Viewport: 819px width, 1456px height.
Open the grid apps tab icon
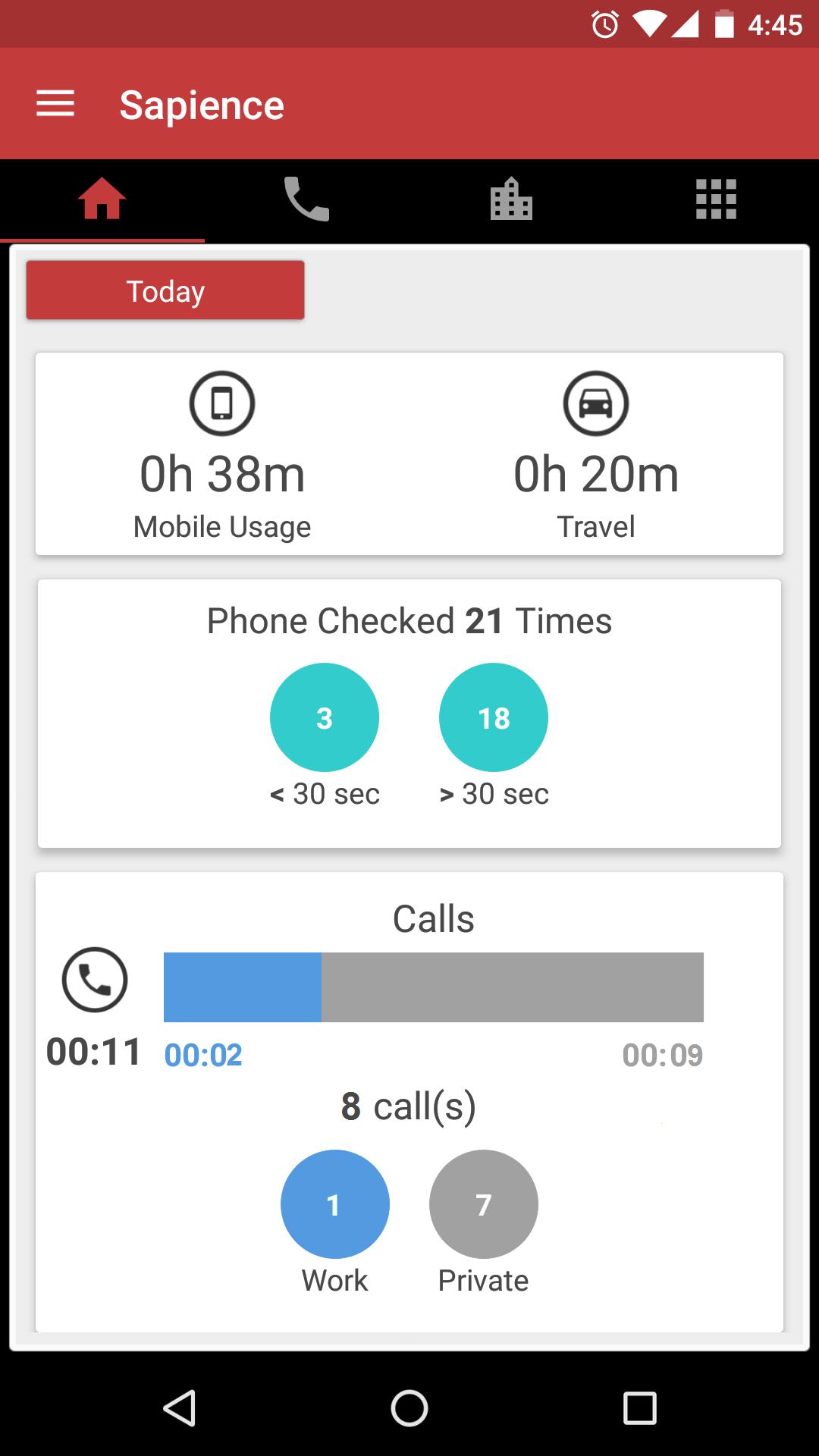[716, 199]
